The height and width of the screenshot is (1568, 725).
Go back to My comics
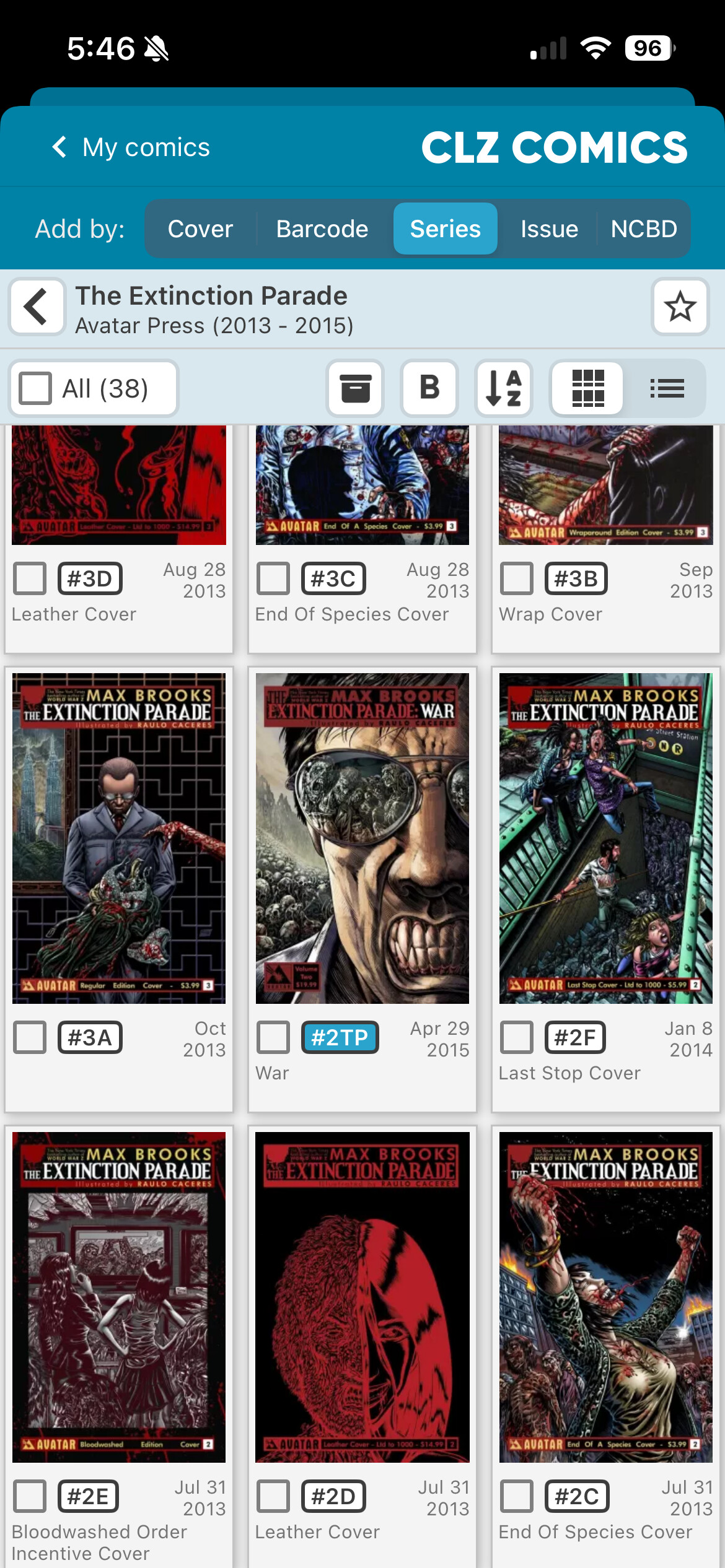point(130,147)
